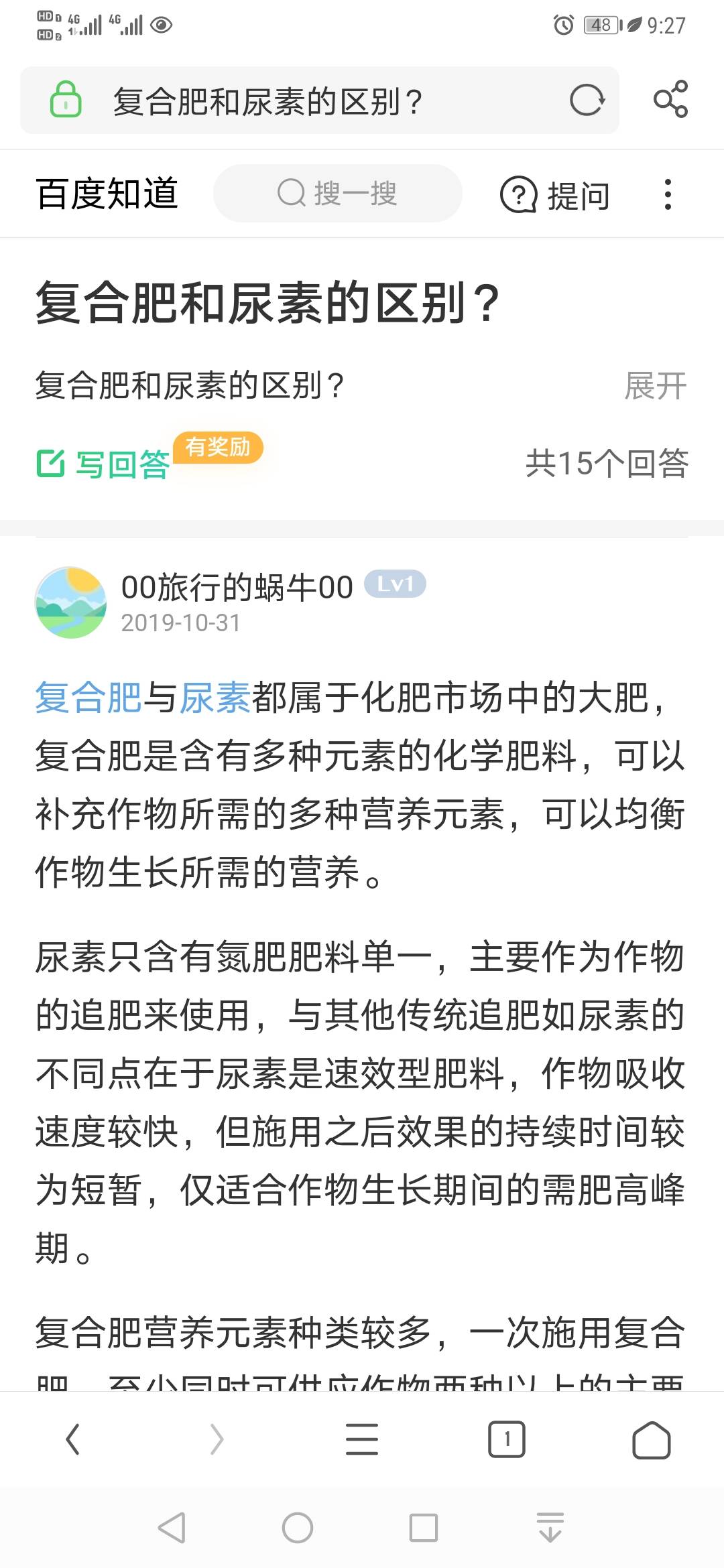Tap the 百度知道 logo to go home
724x1568 pixels.
[107, 194]
